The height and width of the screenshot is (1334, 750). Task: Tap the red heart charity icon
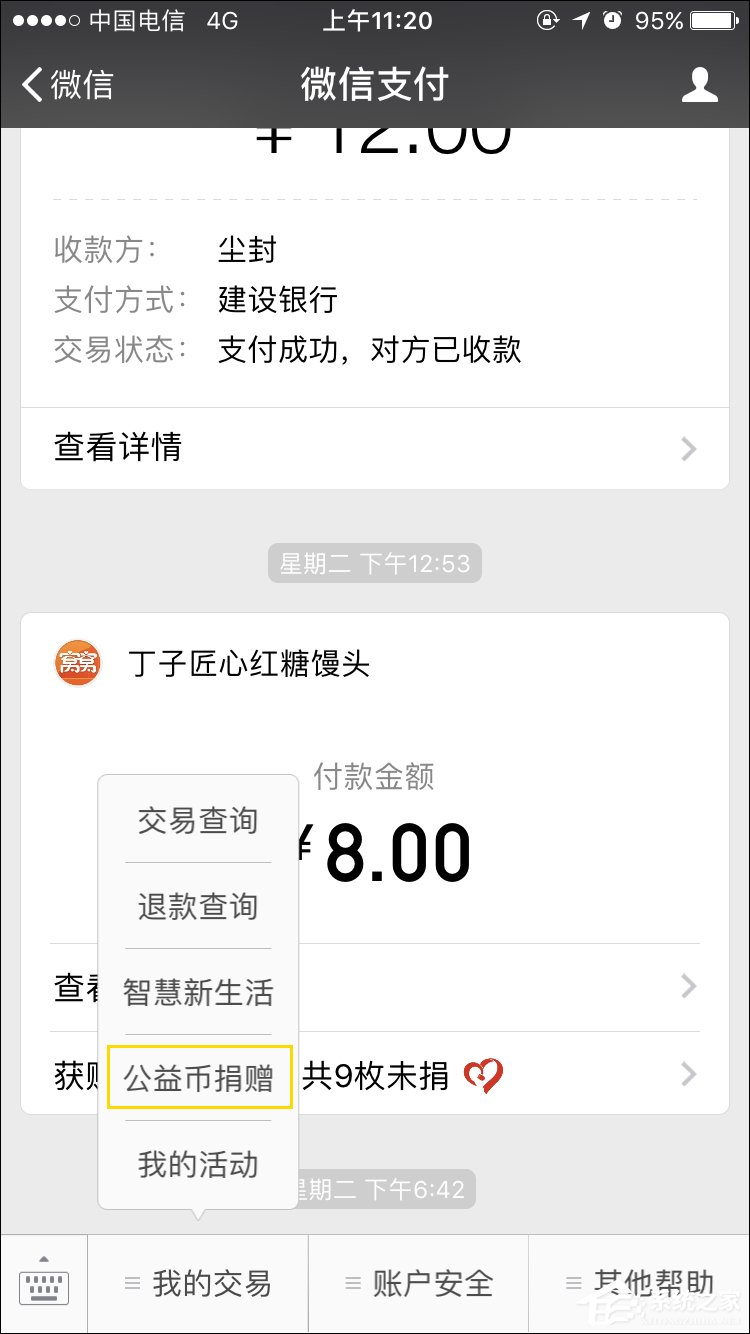[x=484, y=1073]
